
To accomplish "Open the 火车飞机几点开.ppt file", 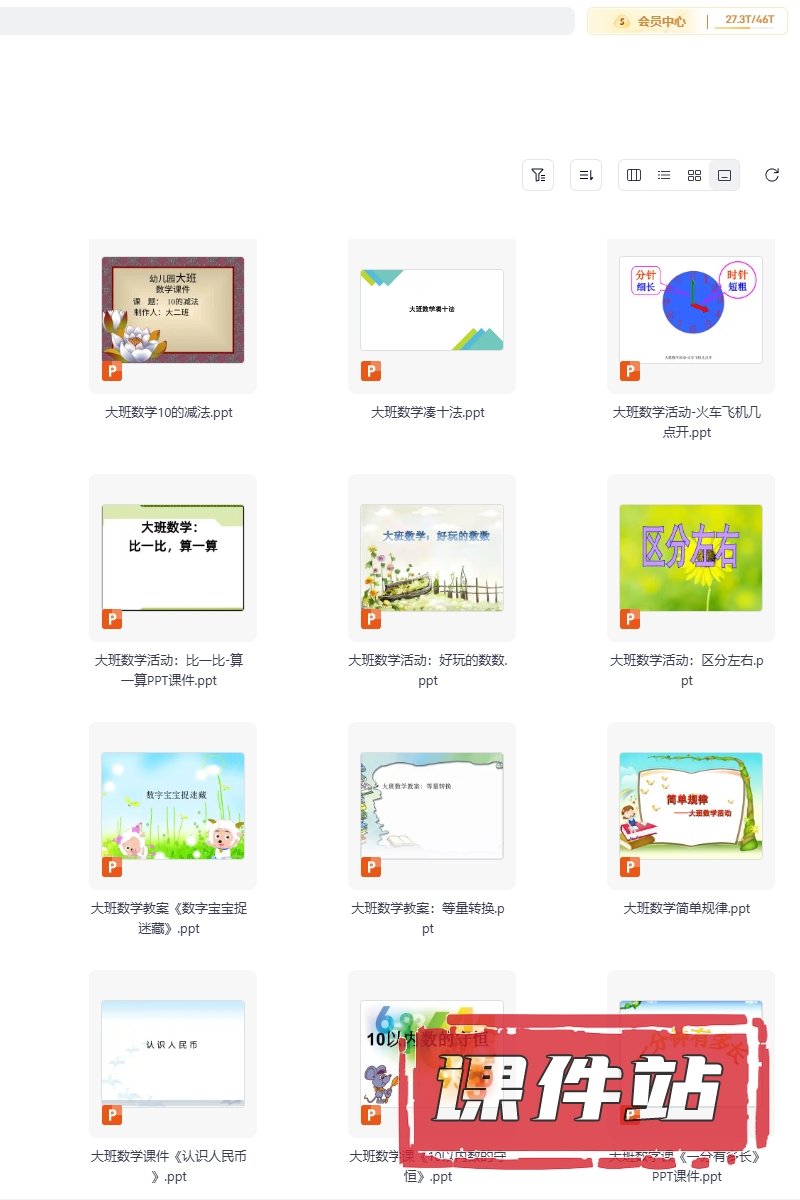I will 691,310.
